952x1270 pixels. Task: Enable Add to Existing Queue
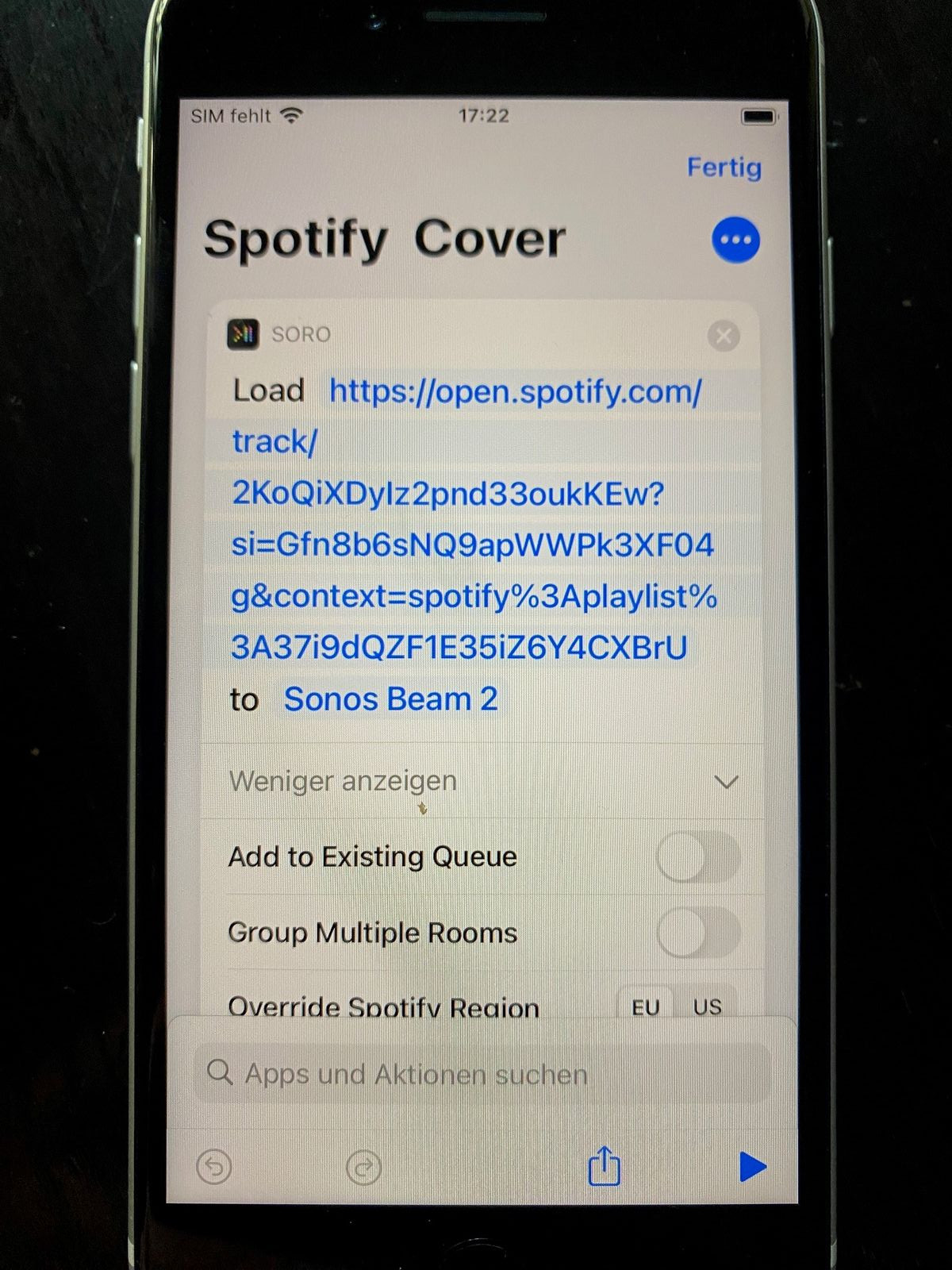(697, 857)
